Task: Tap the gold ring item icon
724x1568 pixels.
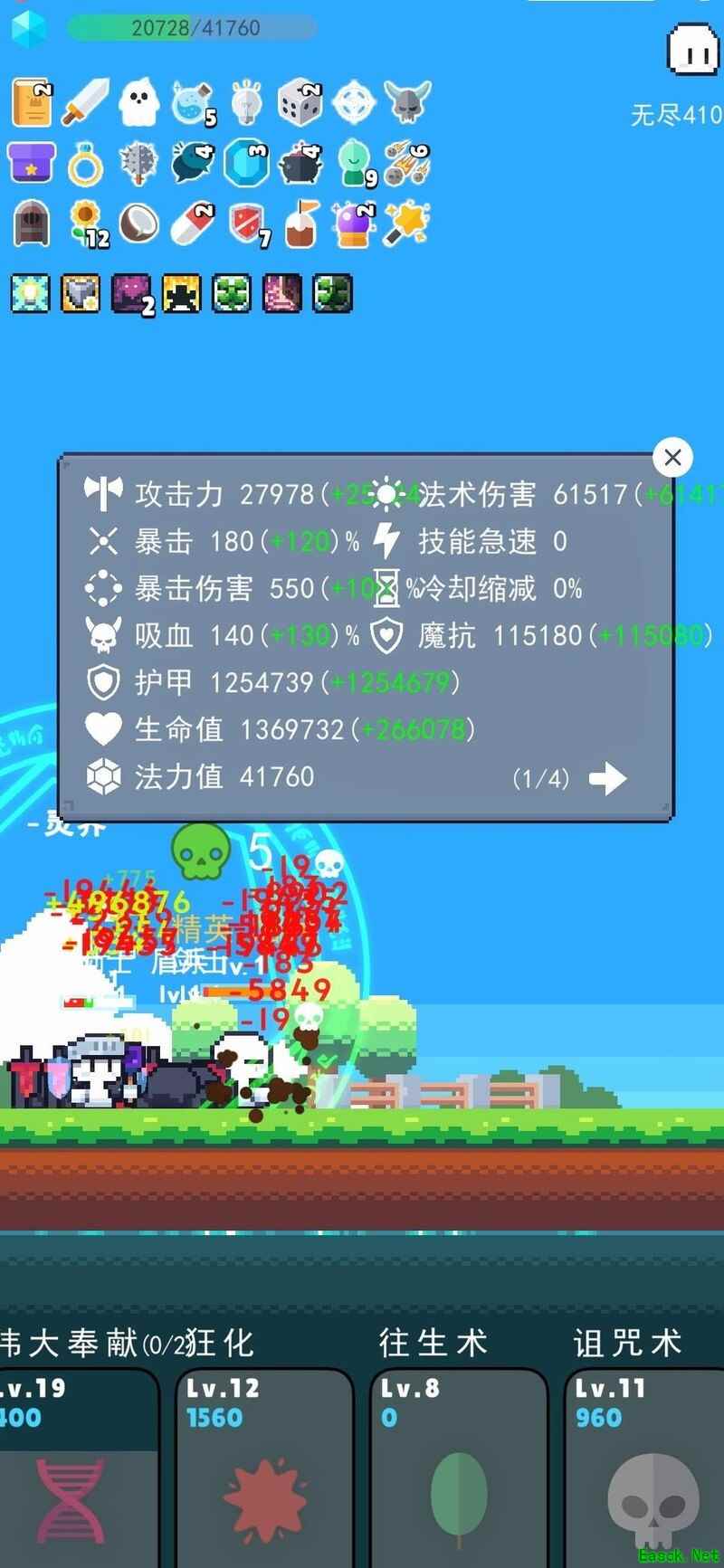Action: [86, 165]
